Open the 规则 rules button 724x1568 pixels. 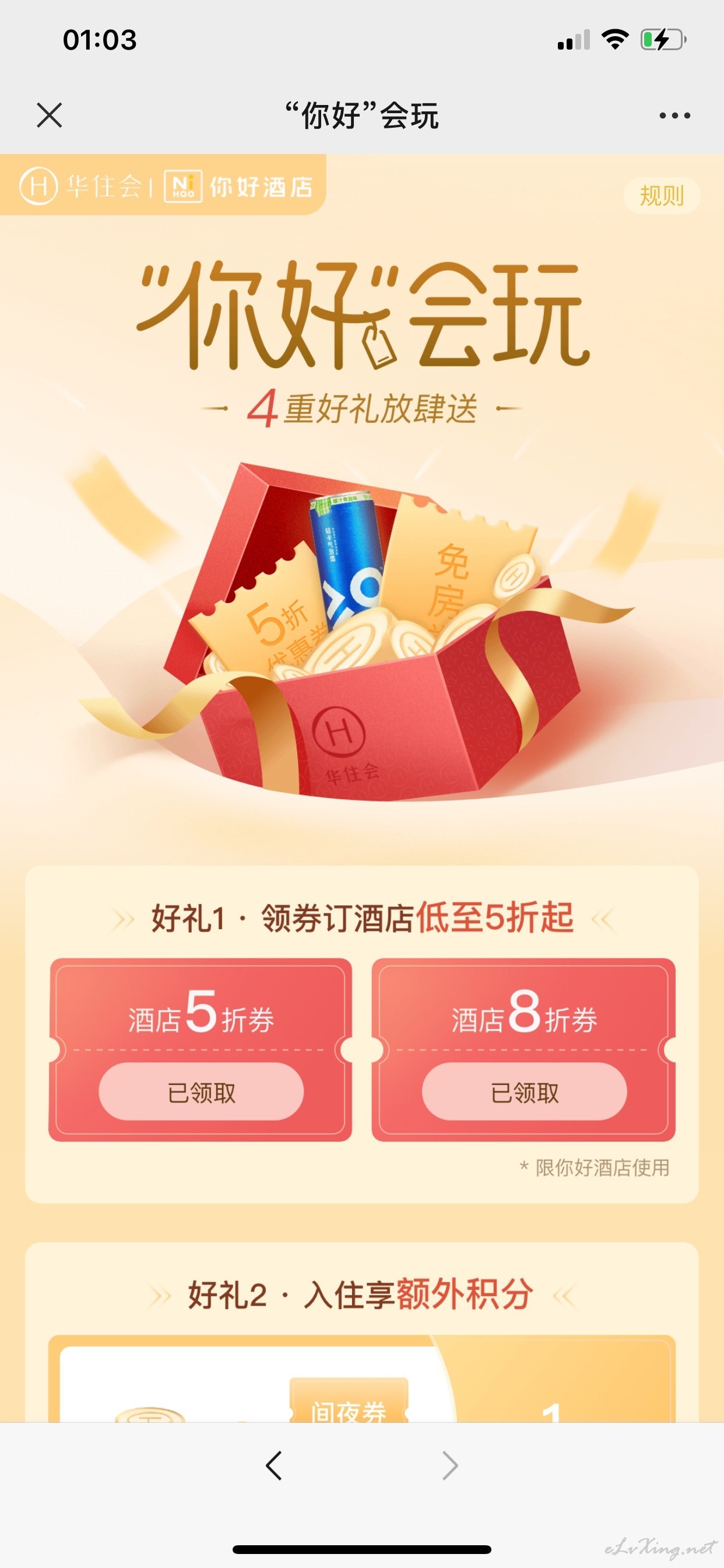662,196
